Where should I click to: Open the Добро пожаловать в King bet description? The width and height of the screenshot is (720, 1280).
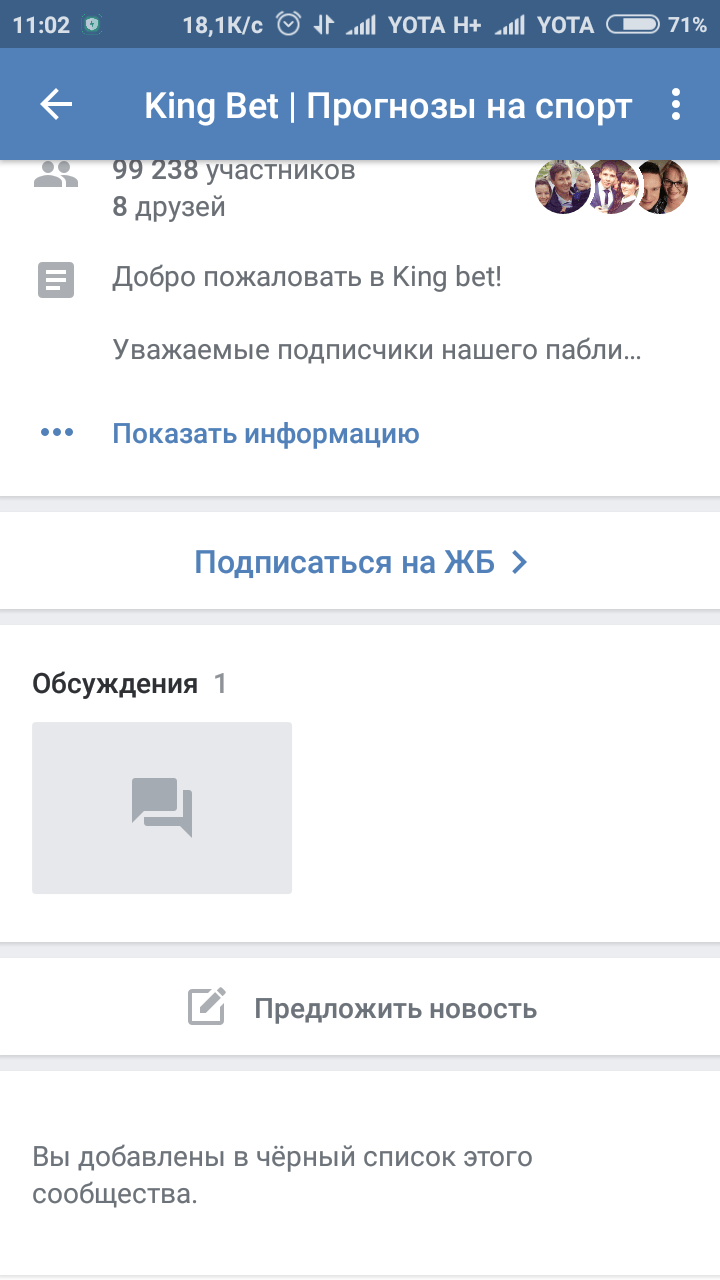pyautogui.click(x=307, y=277)
